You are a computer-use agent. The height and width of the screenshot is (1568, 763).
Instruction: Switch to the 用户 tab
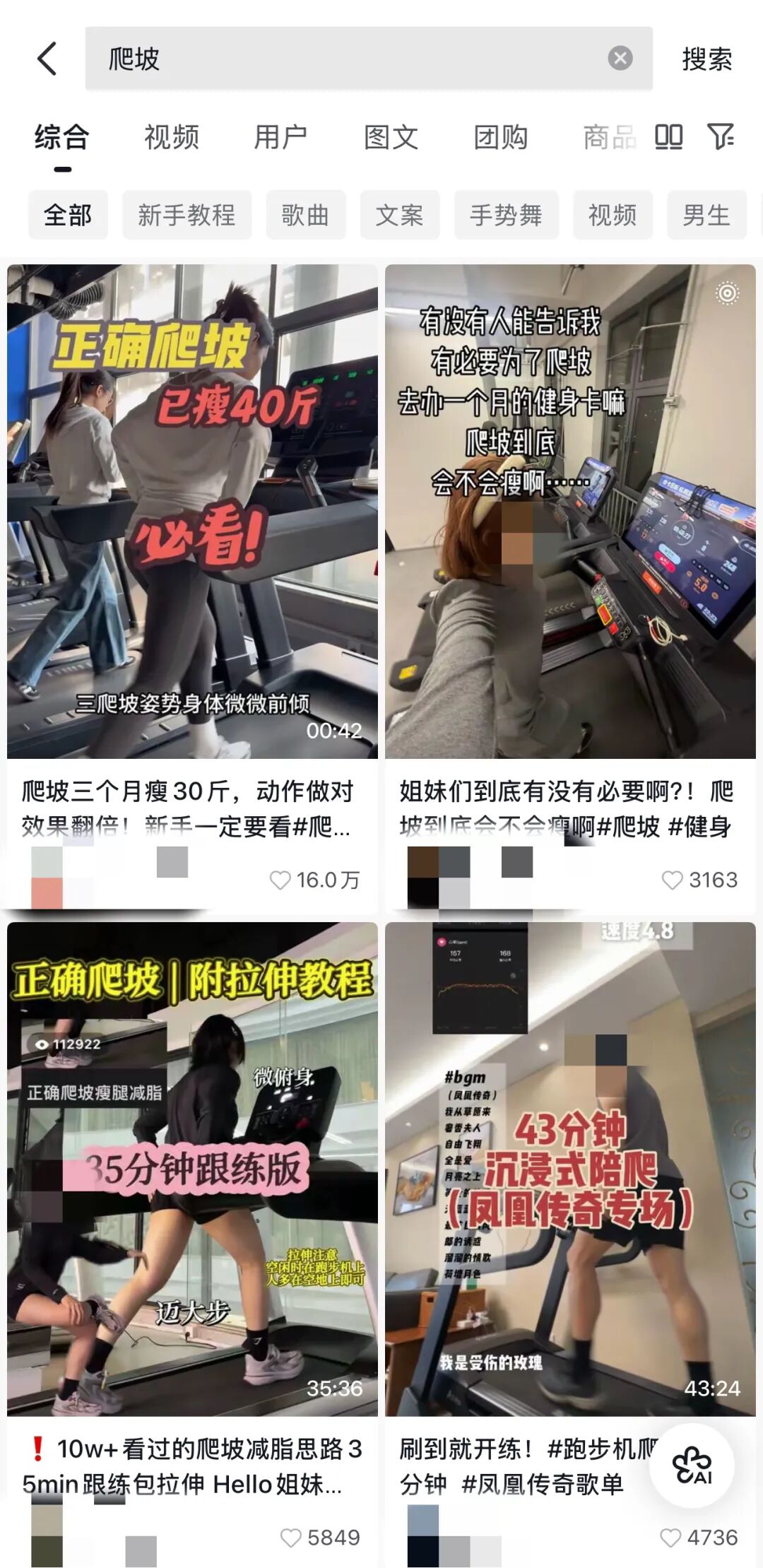pos(280,138)
